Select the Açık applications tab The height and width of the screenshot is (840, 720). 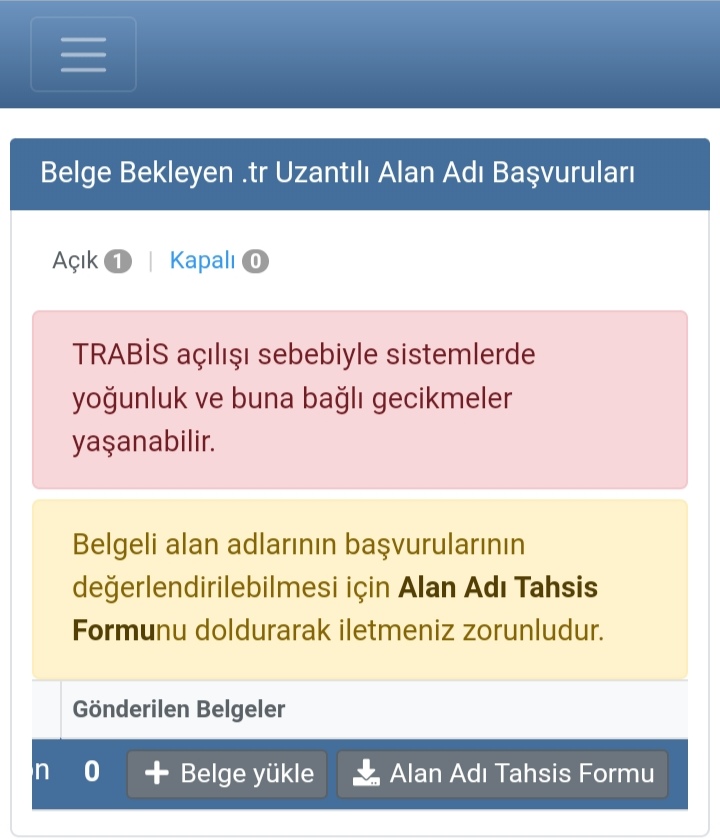point(92,261)
